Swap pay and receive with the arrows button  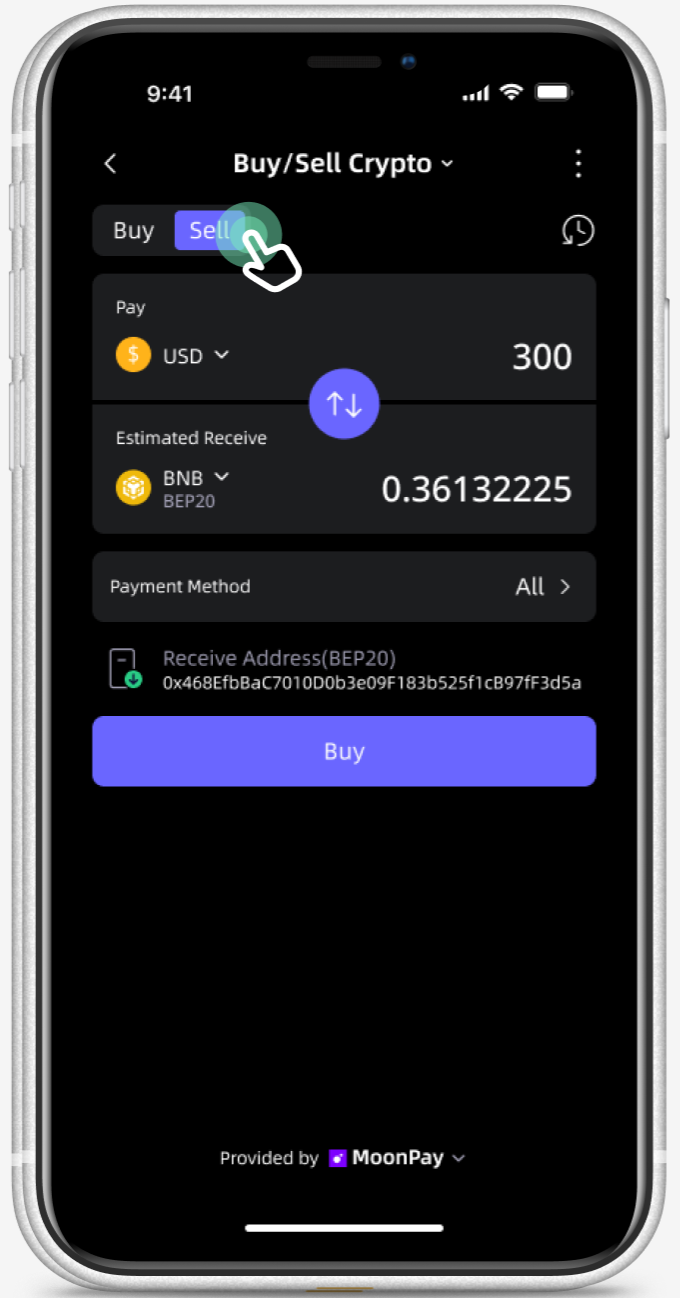pyautogui.click(x=344, y=404)
